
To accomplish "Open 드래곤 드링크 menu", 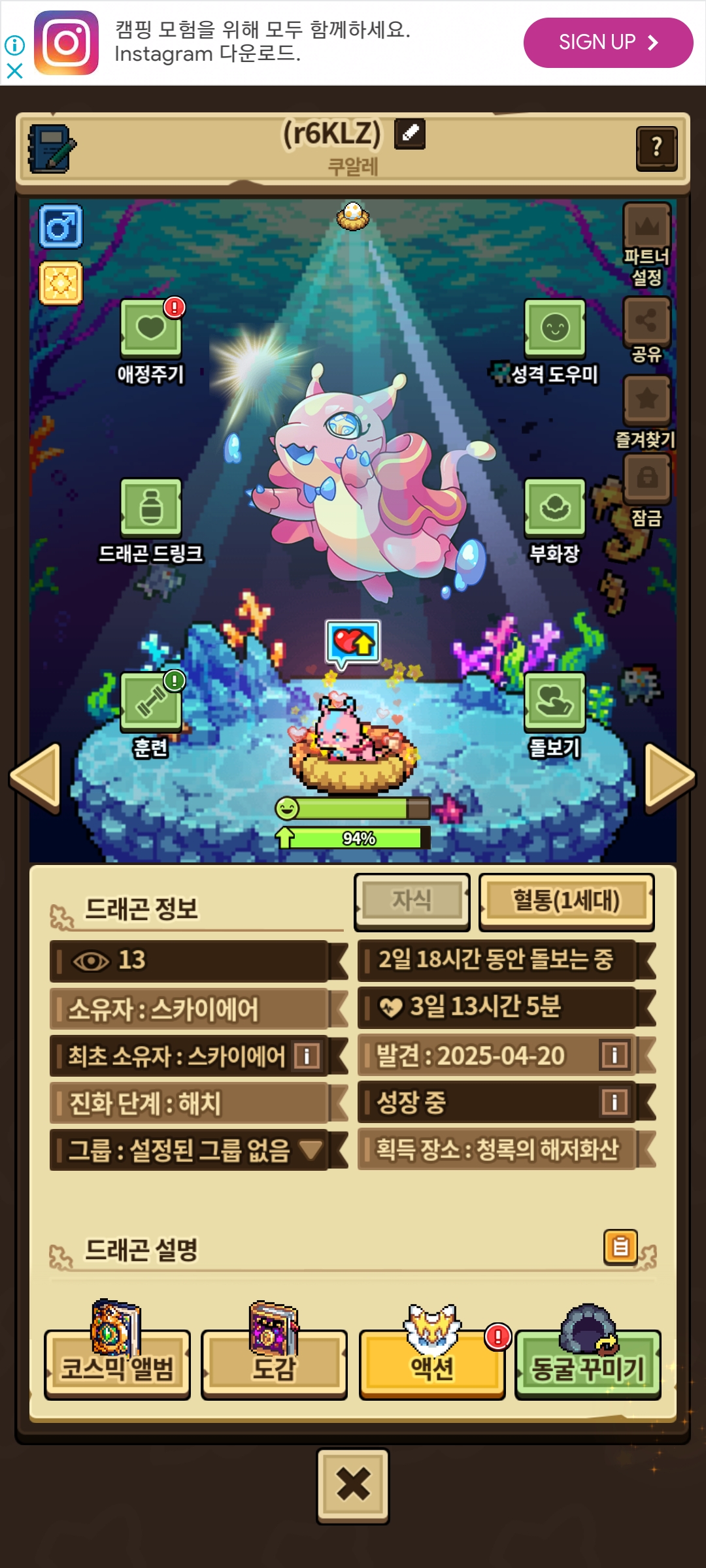I will 151,508.
